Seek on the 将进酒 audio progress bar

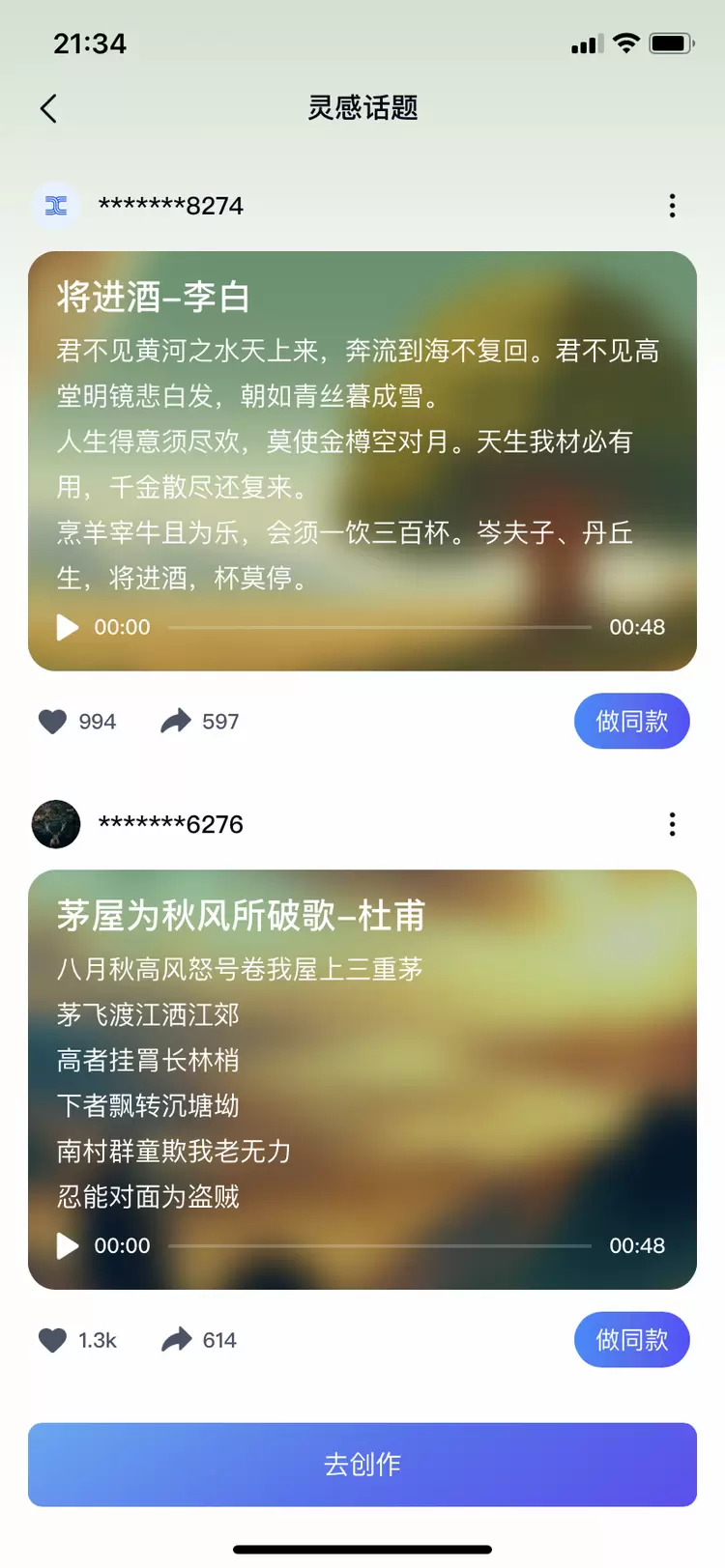379,627
